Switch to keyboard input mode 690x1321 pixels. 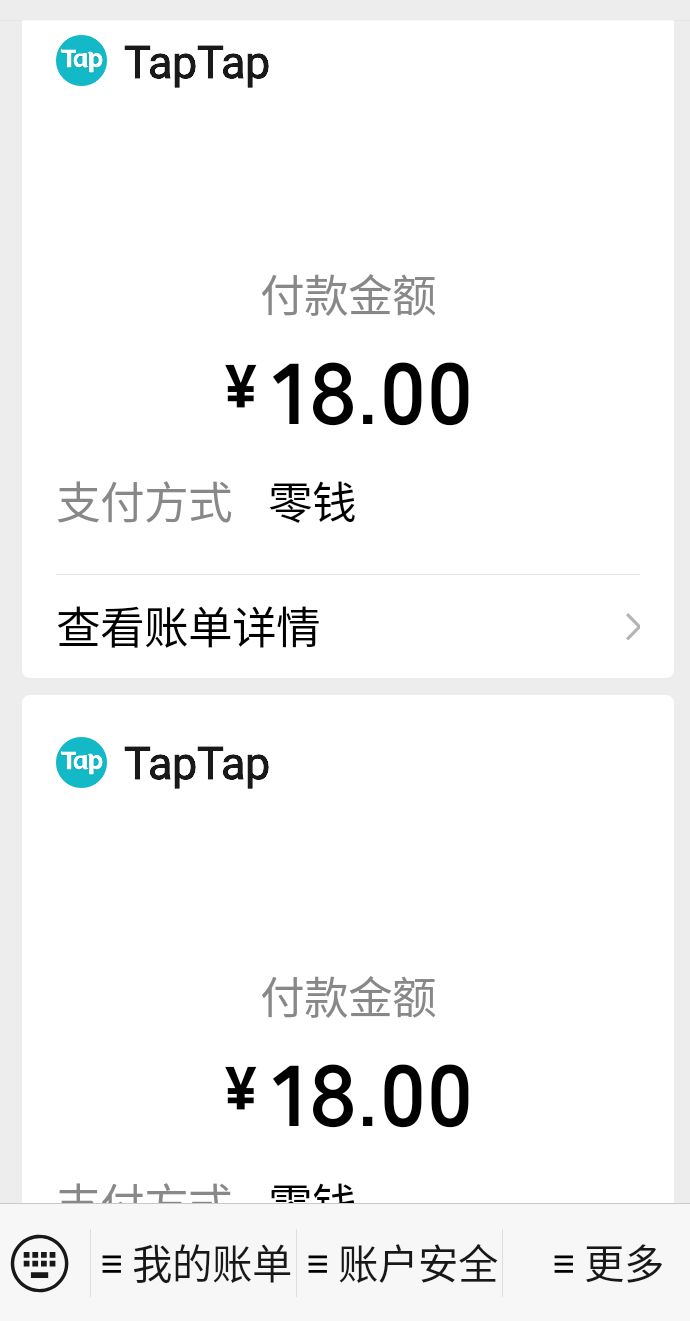tap(40, 1263)
